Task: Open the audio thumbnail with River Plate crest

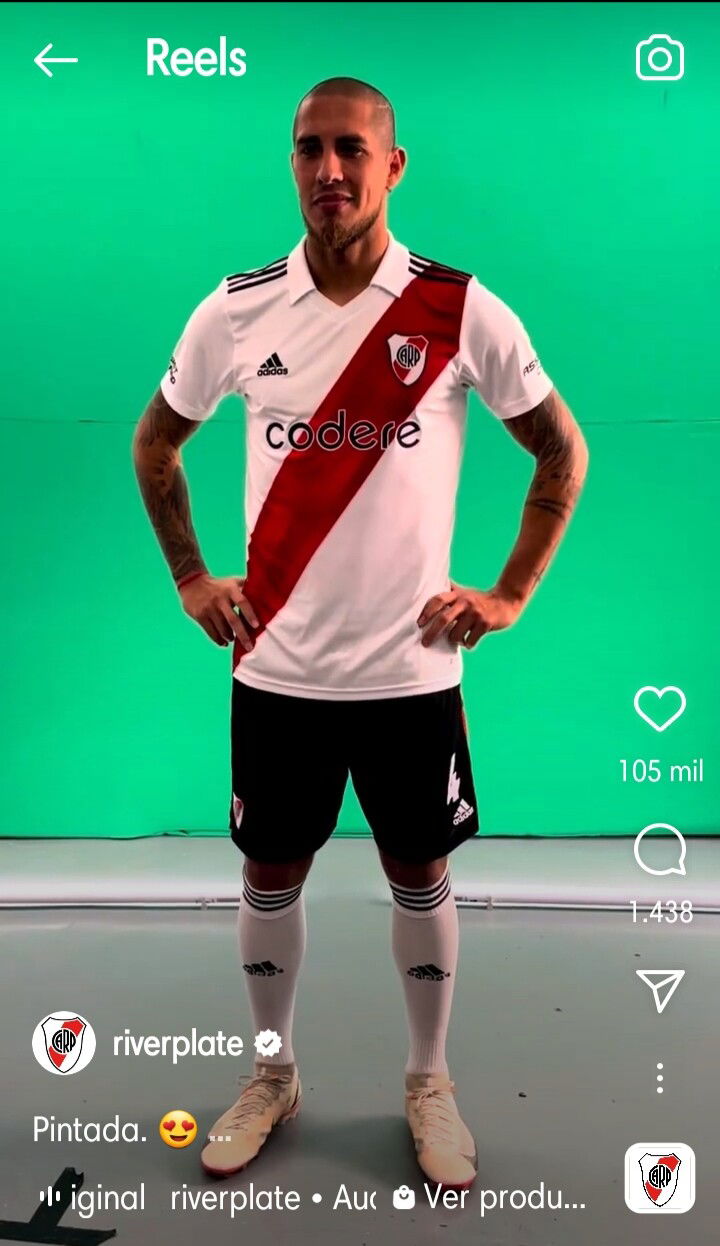Action: 660,1178
